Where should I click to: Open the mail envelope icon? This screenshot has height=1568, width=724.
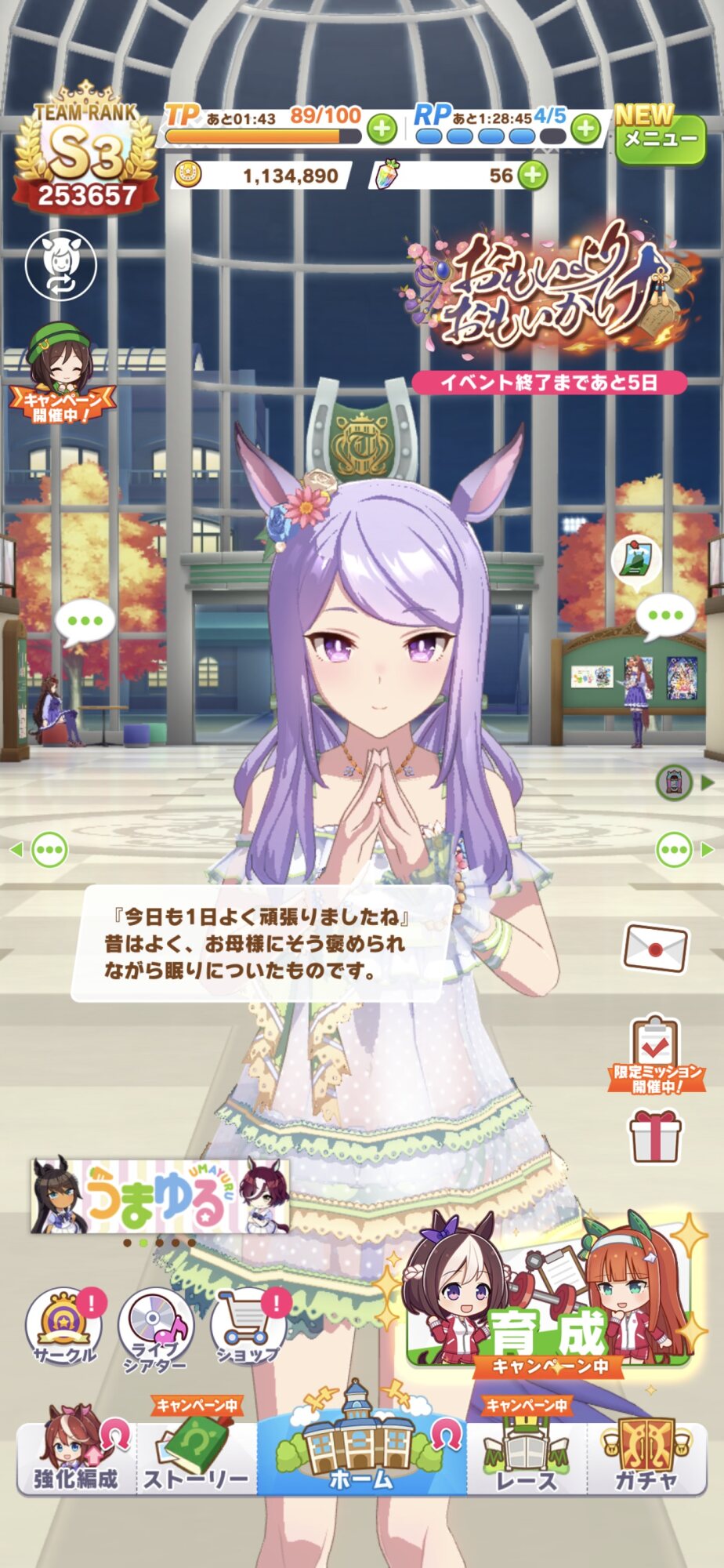click(x=655, y=948)
